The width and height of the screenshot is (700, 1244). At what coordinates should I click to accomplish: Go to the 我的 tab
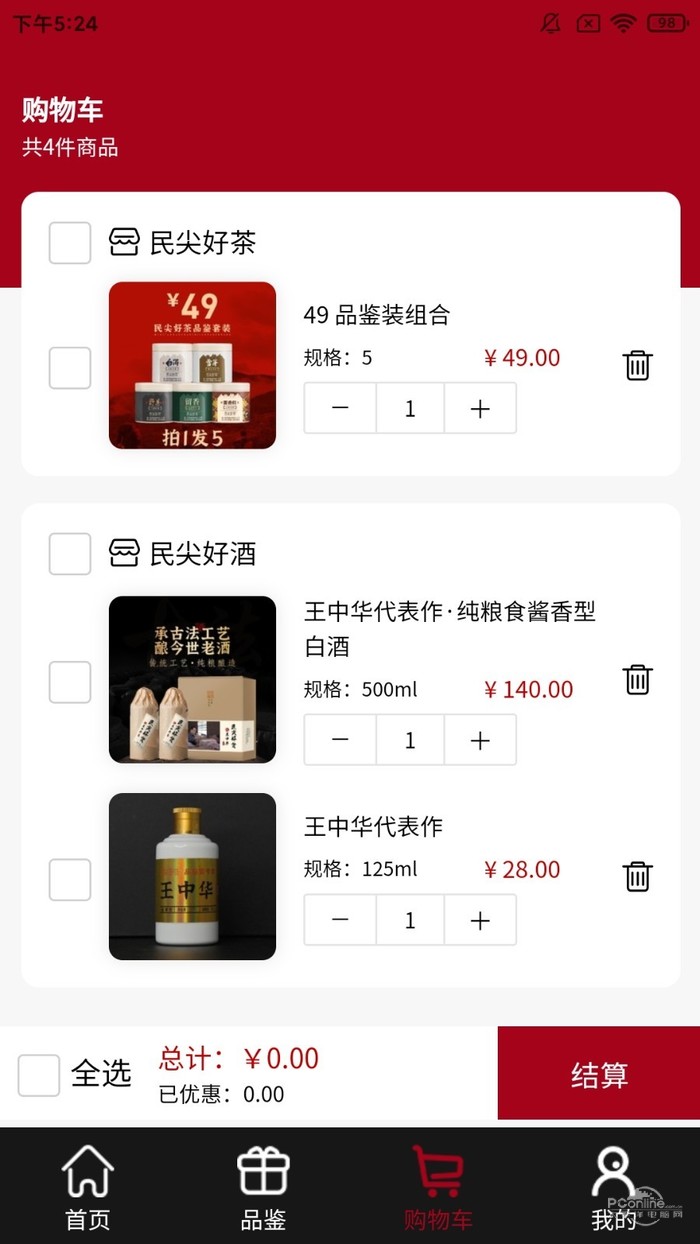point(613,1187)
